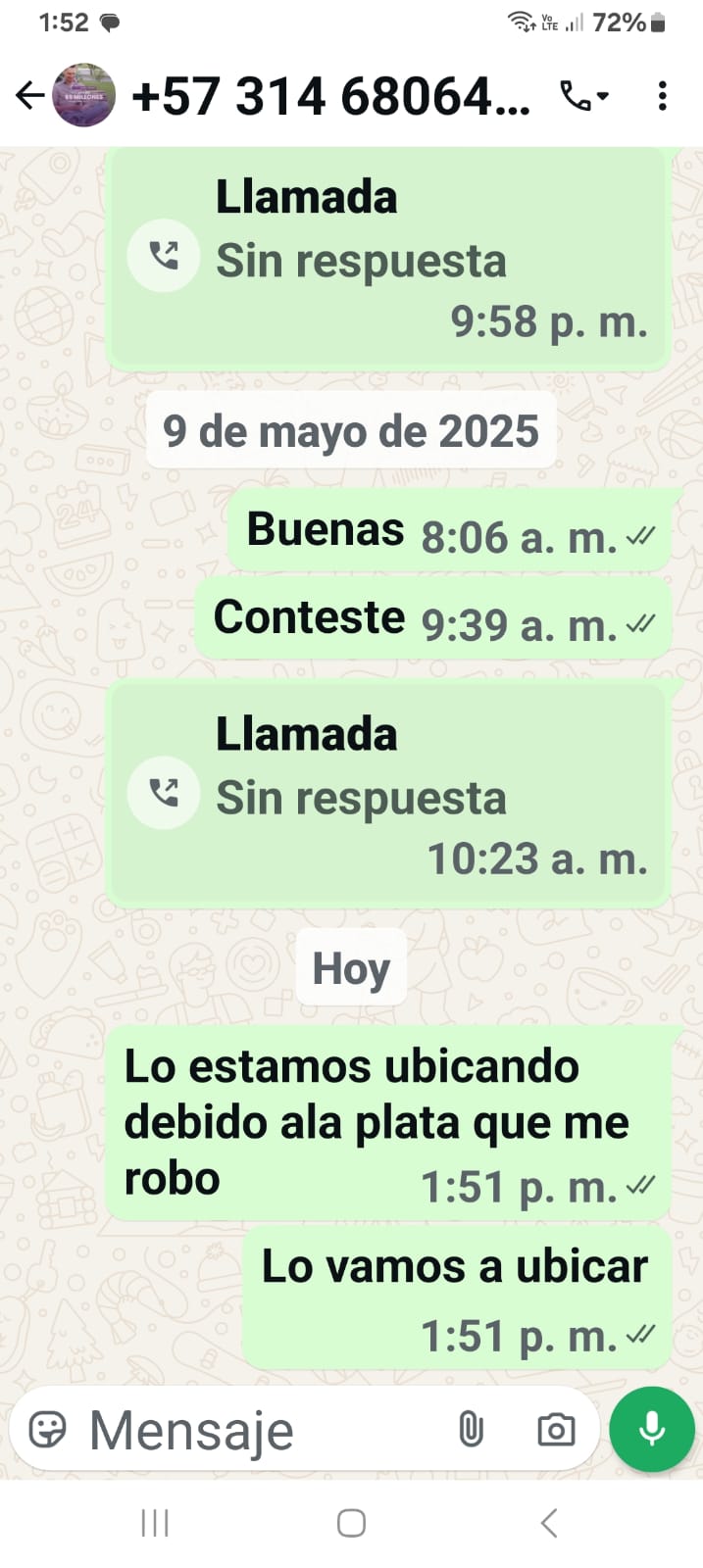Open the contact's profile photo
Viewport: 703px width, 1568px height.
[x=83, y=96]
